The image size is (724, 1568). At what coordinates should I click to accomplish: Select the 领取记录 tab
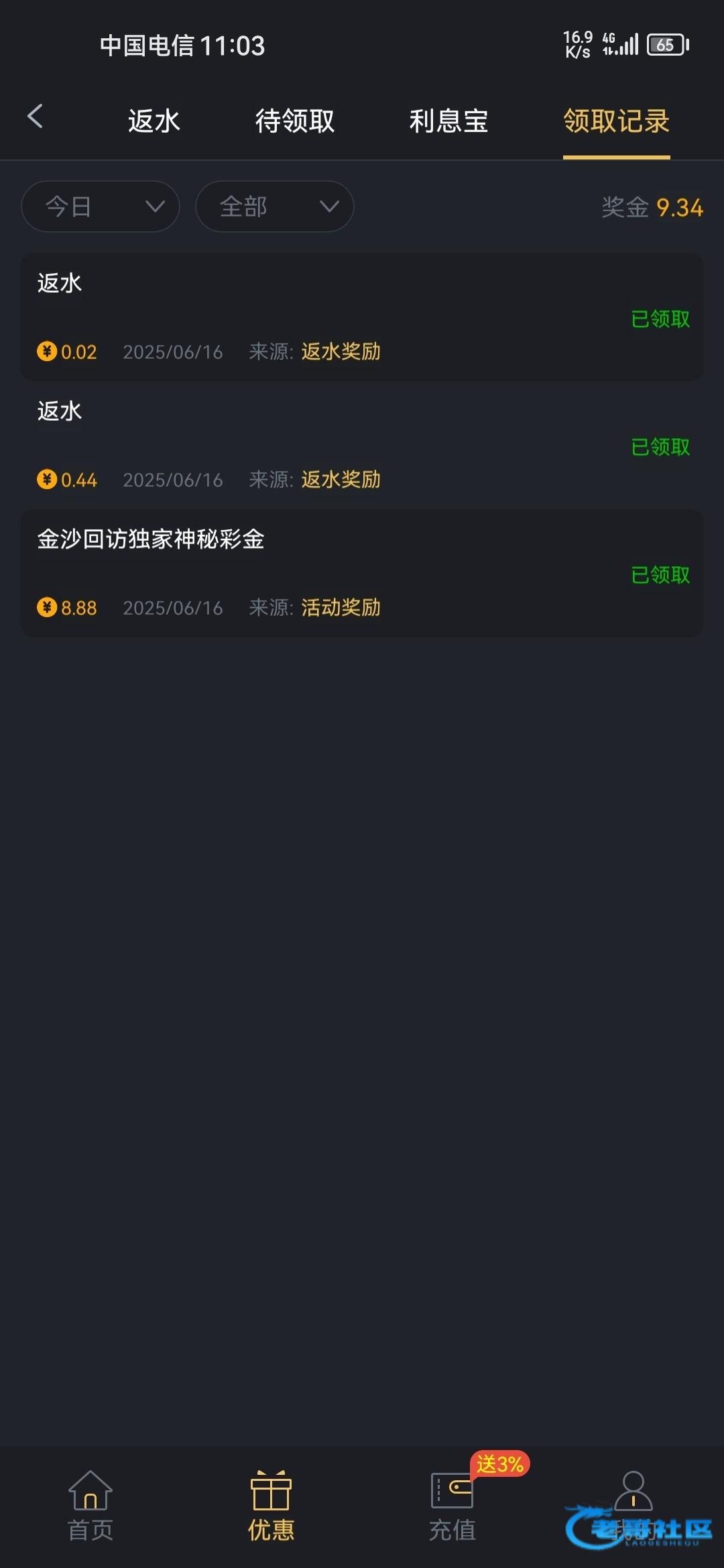pyautogui.click(x=617, y=121)
